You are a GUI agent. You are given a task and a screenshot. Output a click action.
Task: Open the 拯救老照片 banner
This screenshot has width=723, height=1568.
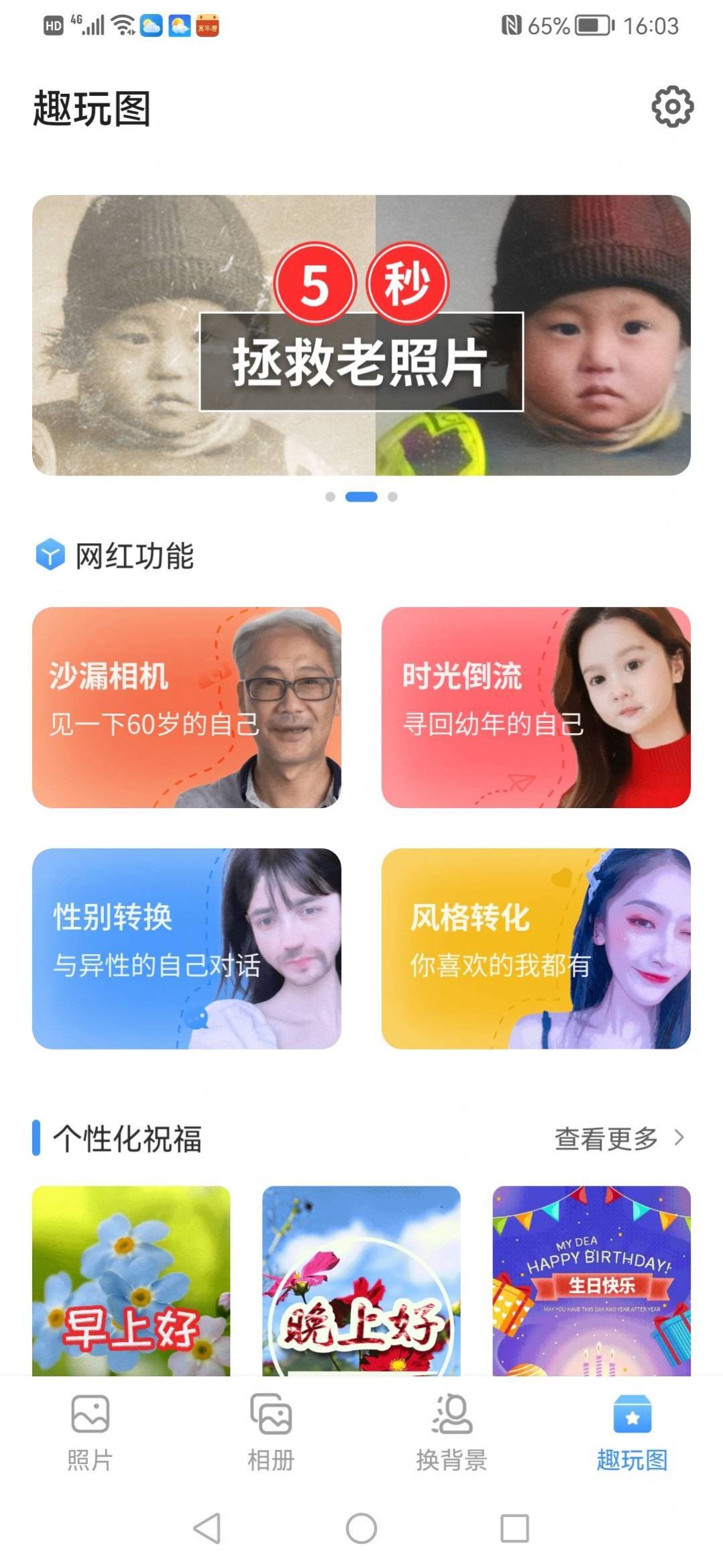[x=361, y=335]
